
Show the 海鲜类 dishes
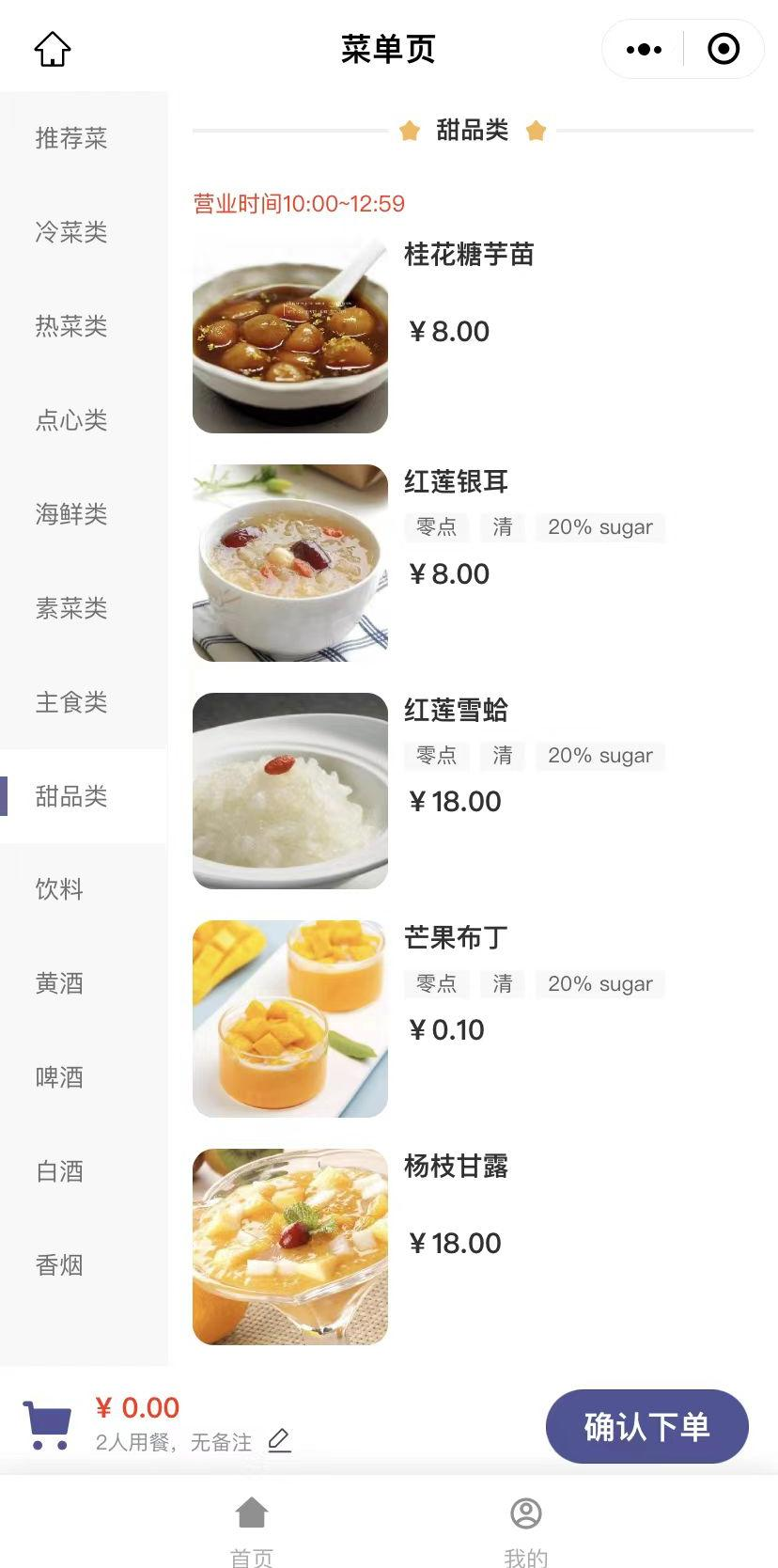click(x=71, y=514)
